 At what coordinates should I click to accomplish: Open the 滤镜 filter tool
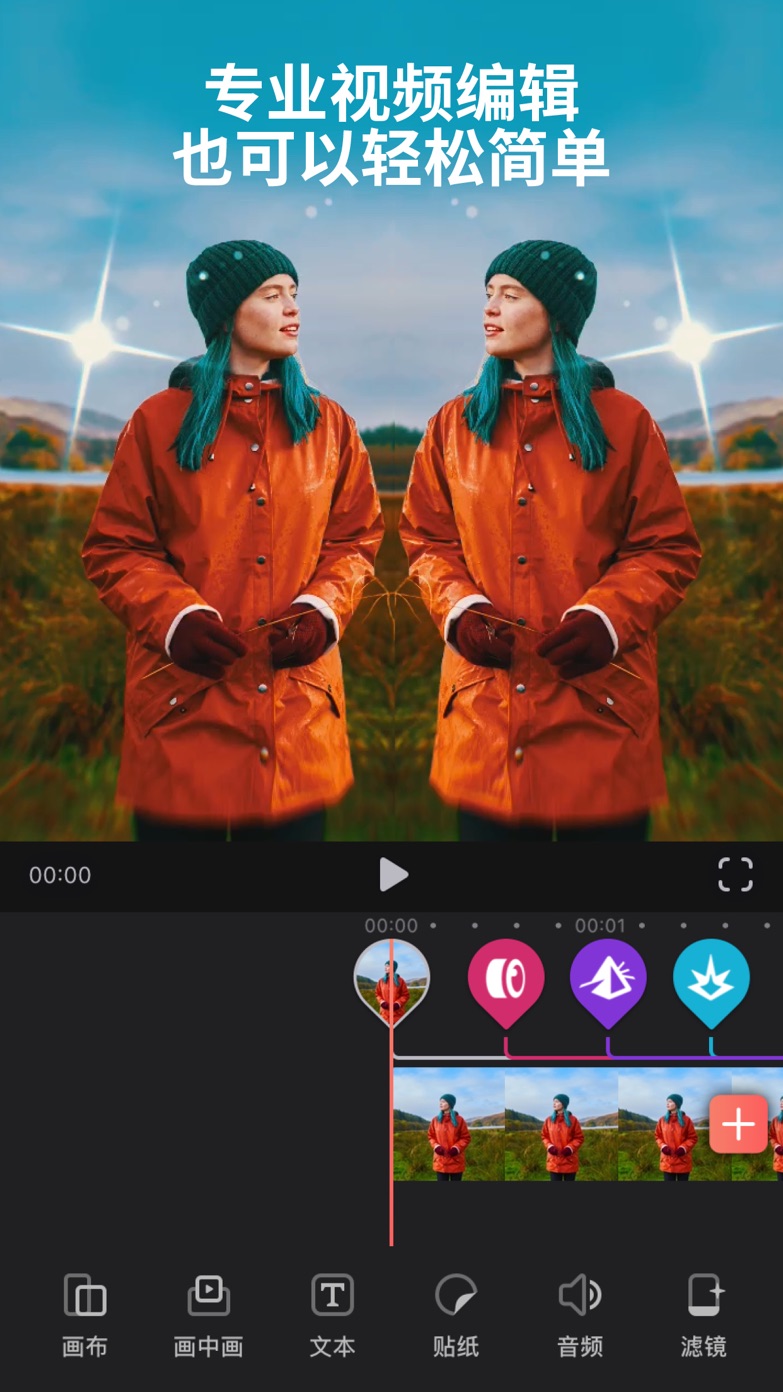click(703, 1314)
